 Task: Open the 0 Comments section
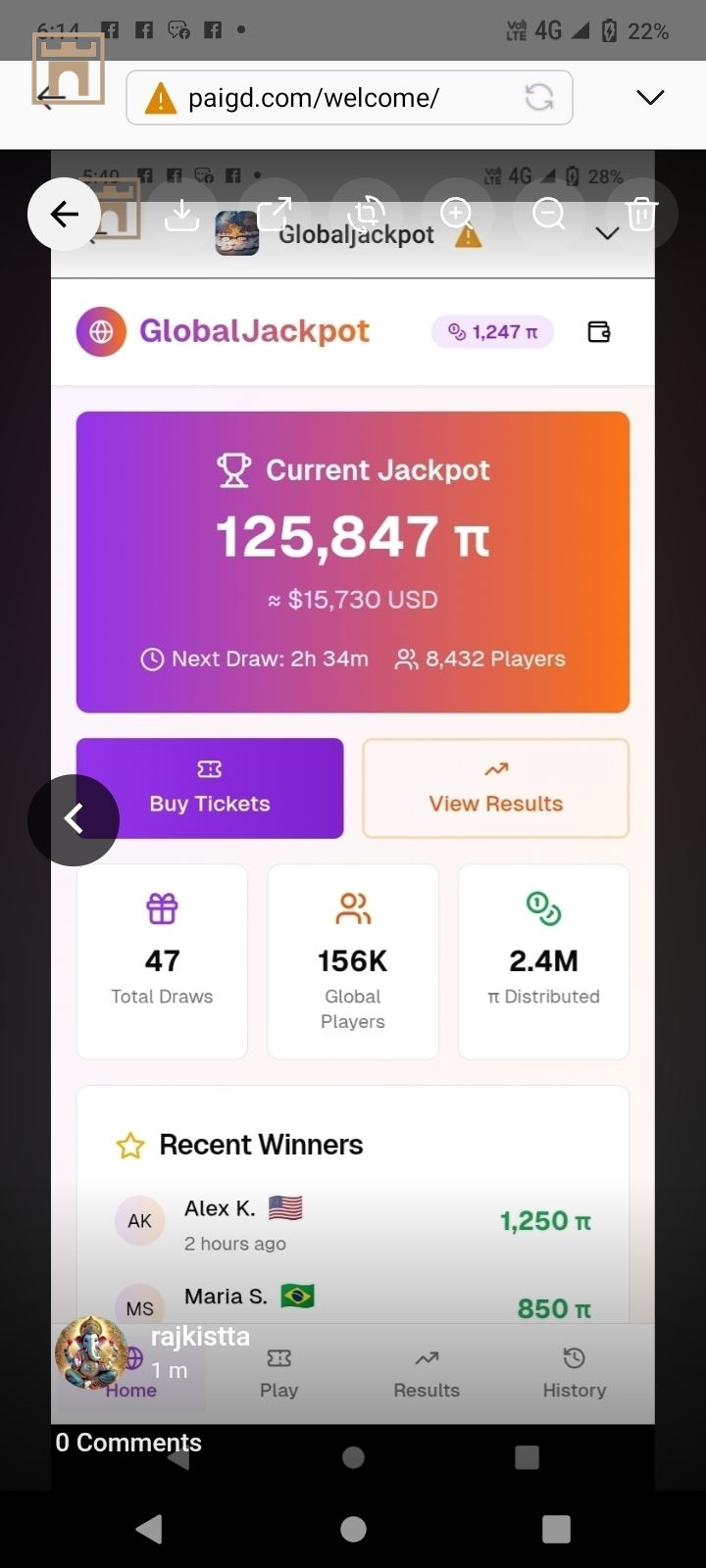tap(128, 1443)
